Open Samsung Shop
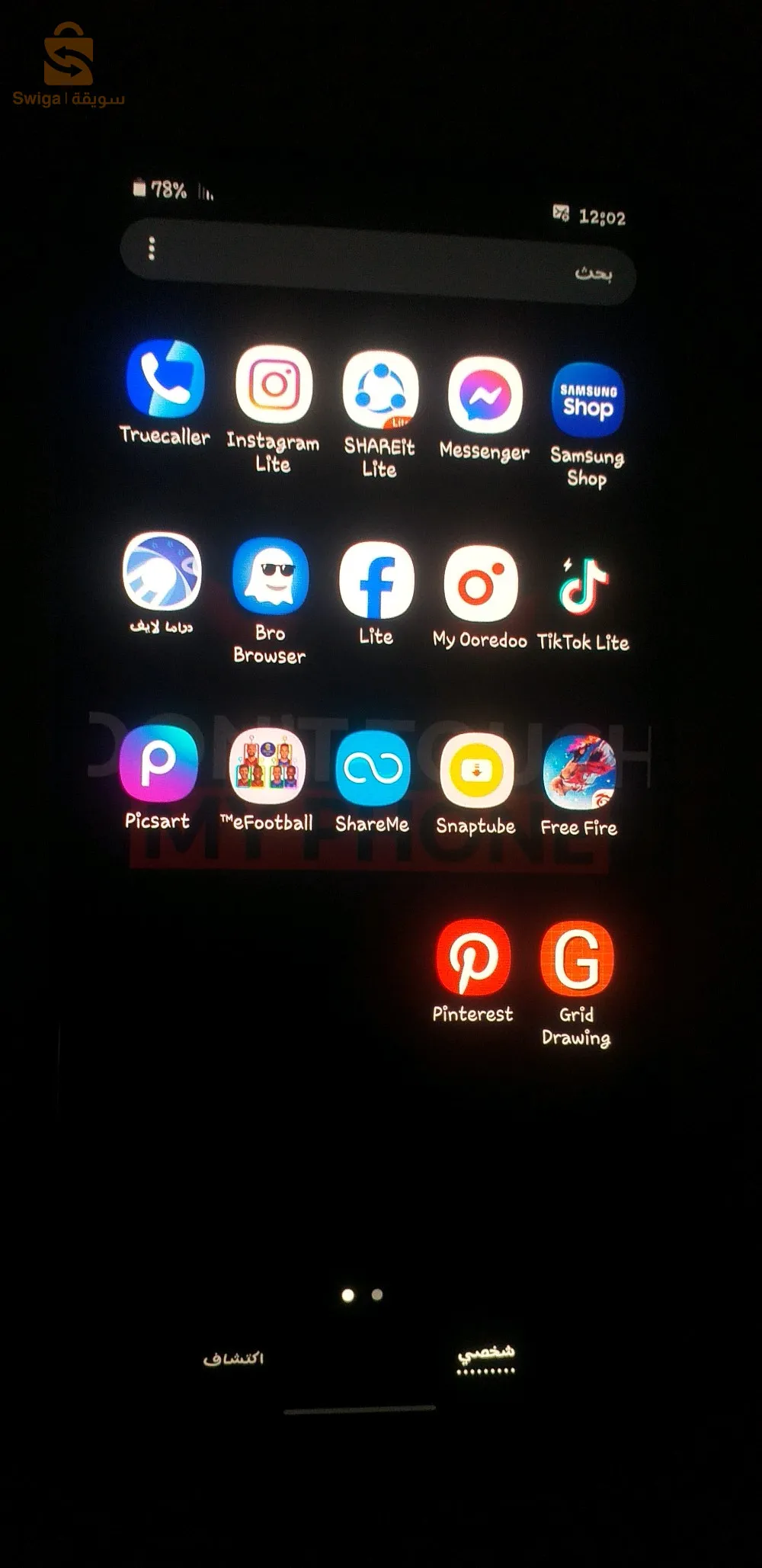 (x=588, y=401)
